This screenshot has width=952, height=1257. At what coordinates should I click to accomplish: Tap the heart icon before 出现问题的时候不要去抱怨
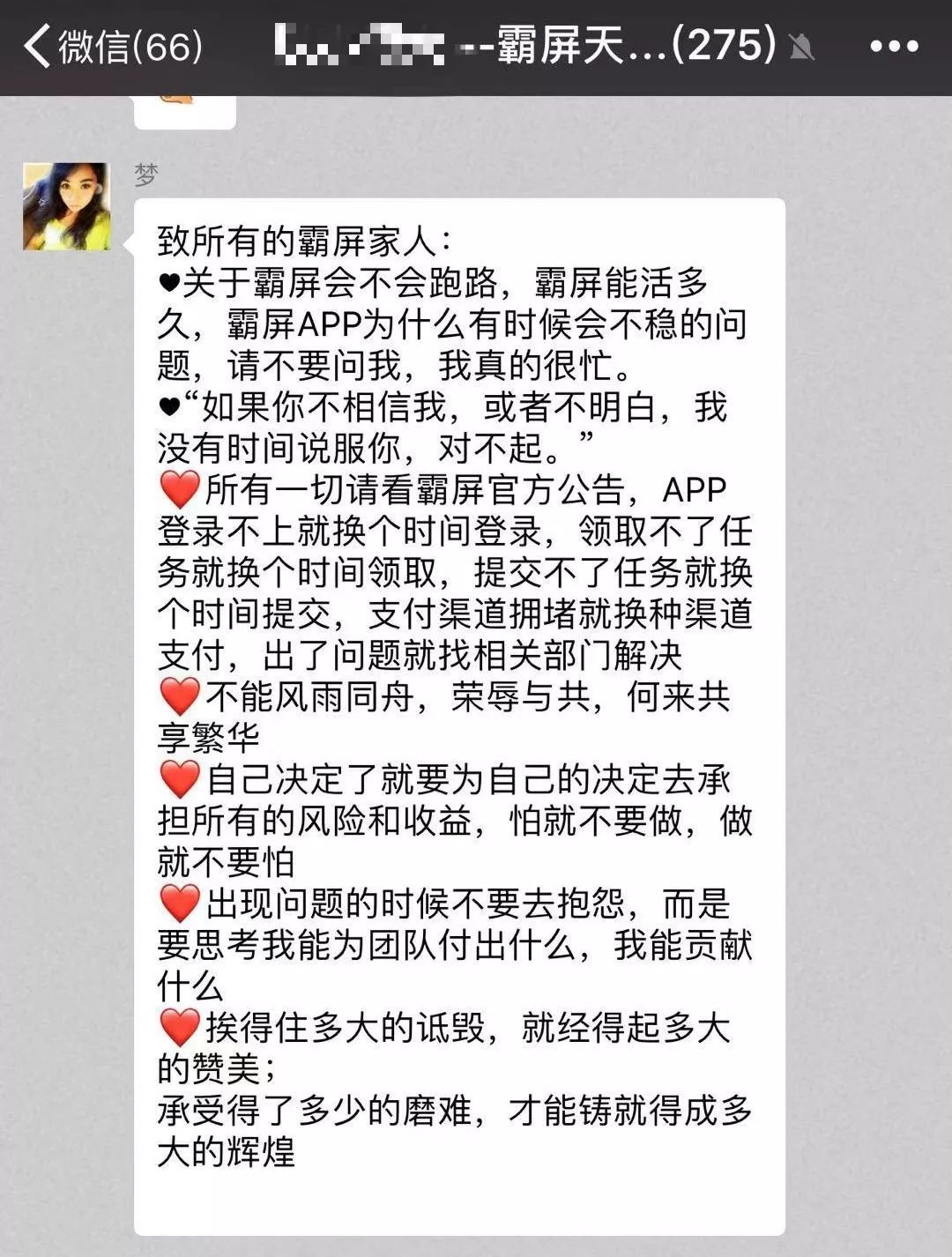179,901
